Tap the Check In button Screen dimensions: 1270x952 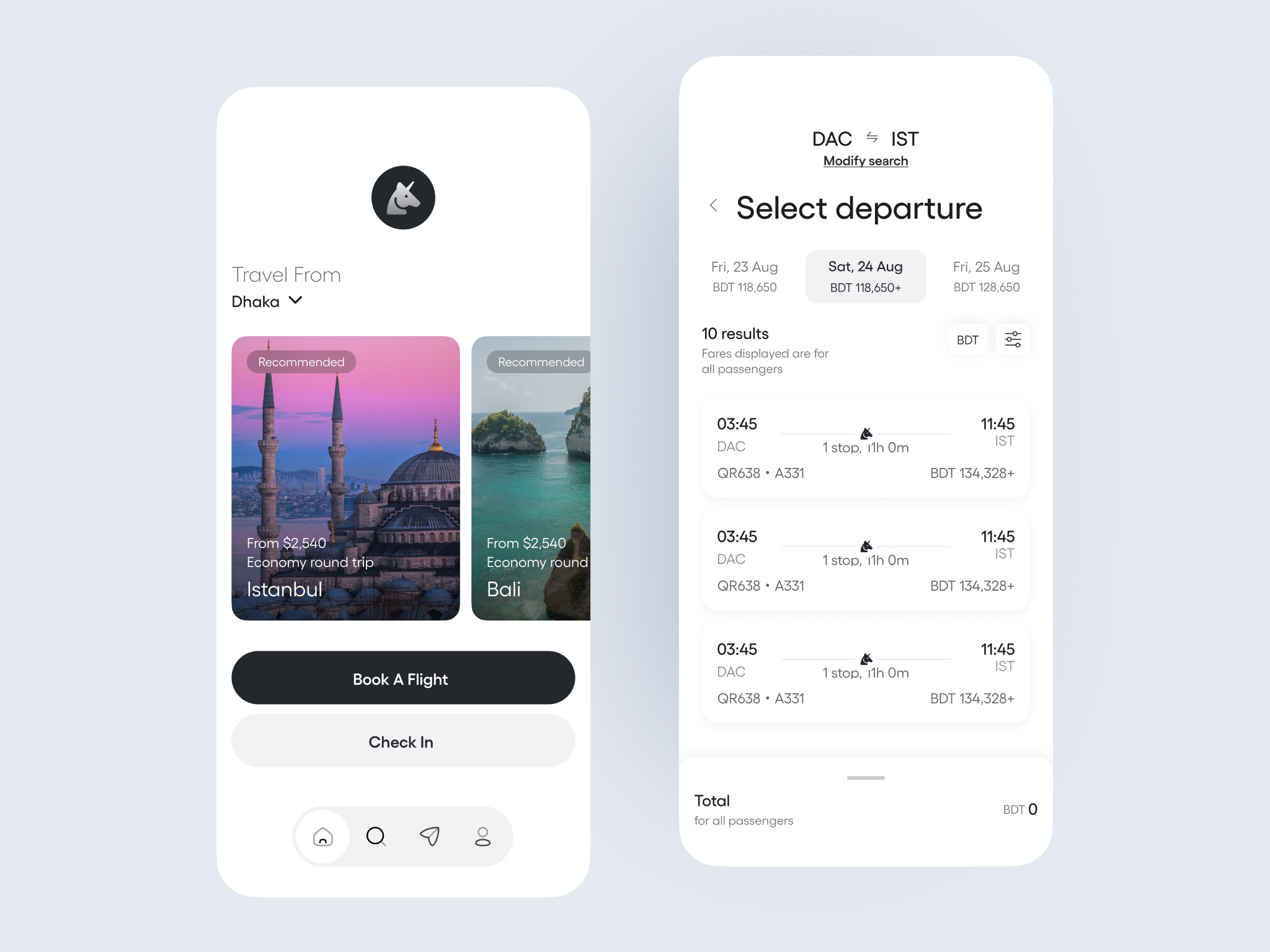tap(402, 741)
